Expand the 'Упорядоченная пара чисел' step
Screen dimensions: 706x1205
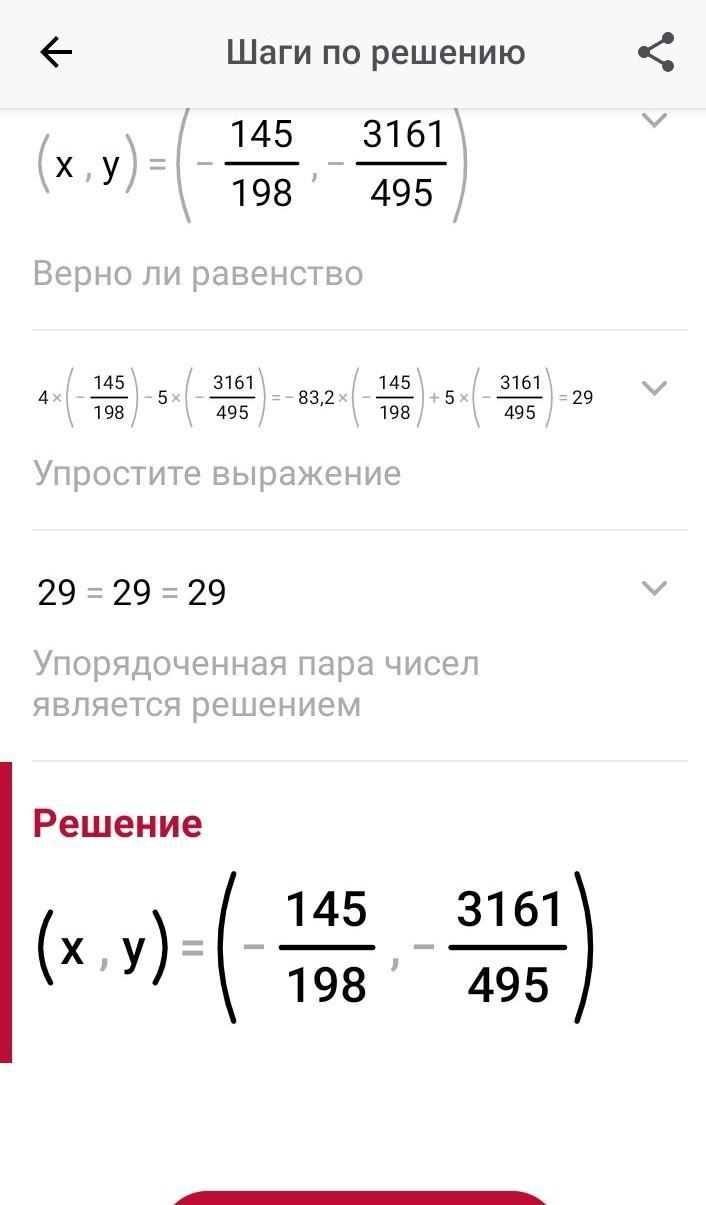point(653,588)
